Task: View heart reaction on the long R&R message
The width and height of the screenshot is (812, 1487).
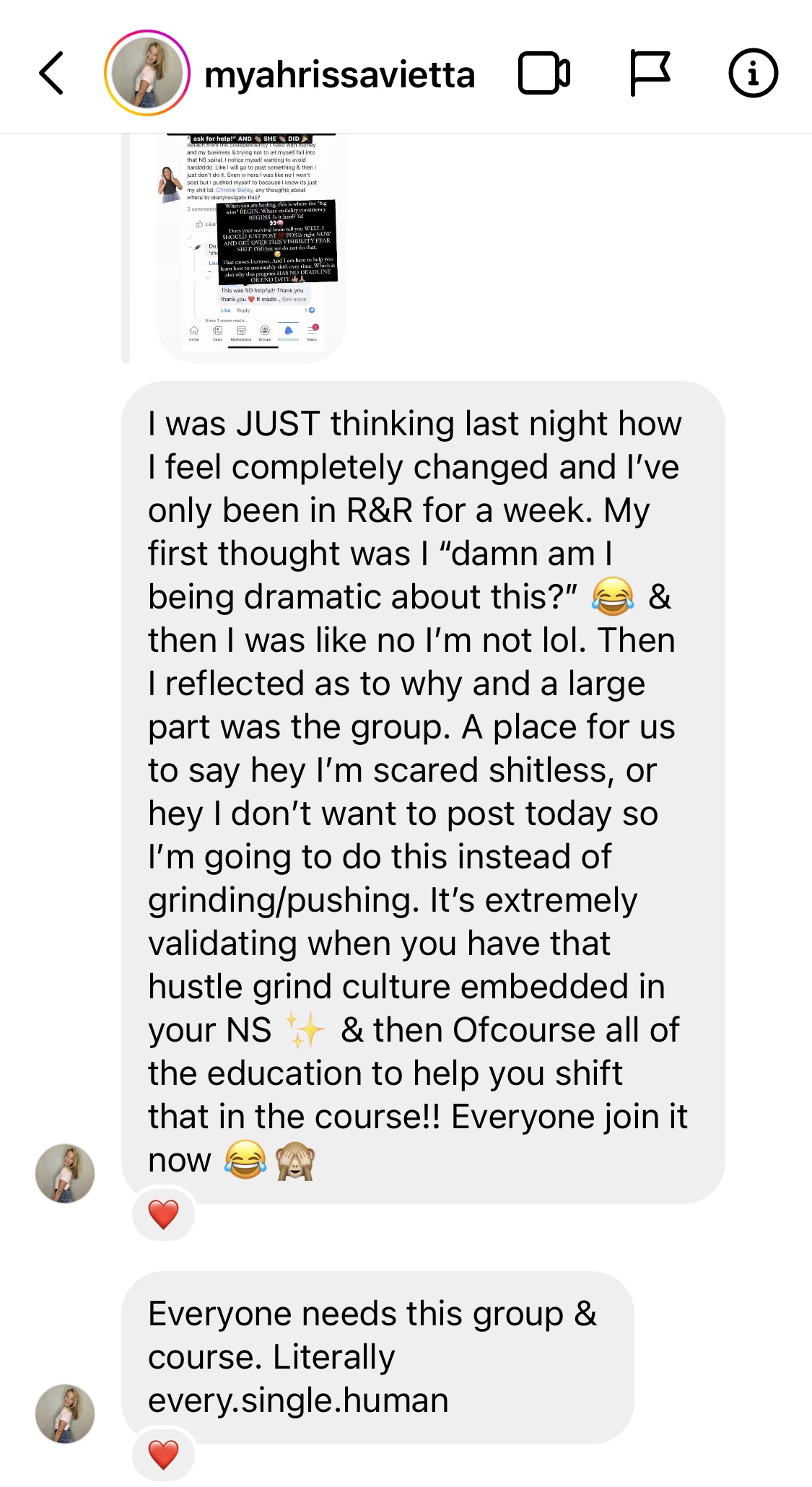Action: tap(163, 1215)
